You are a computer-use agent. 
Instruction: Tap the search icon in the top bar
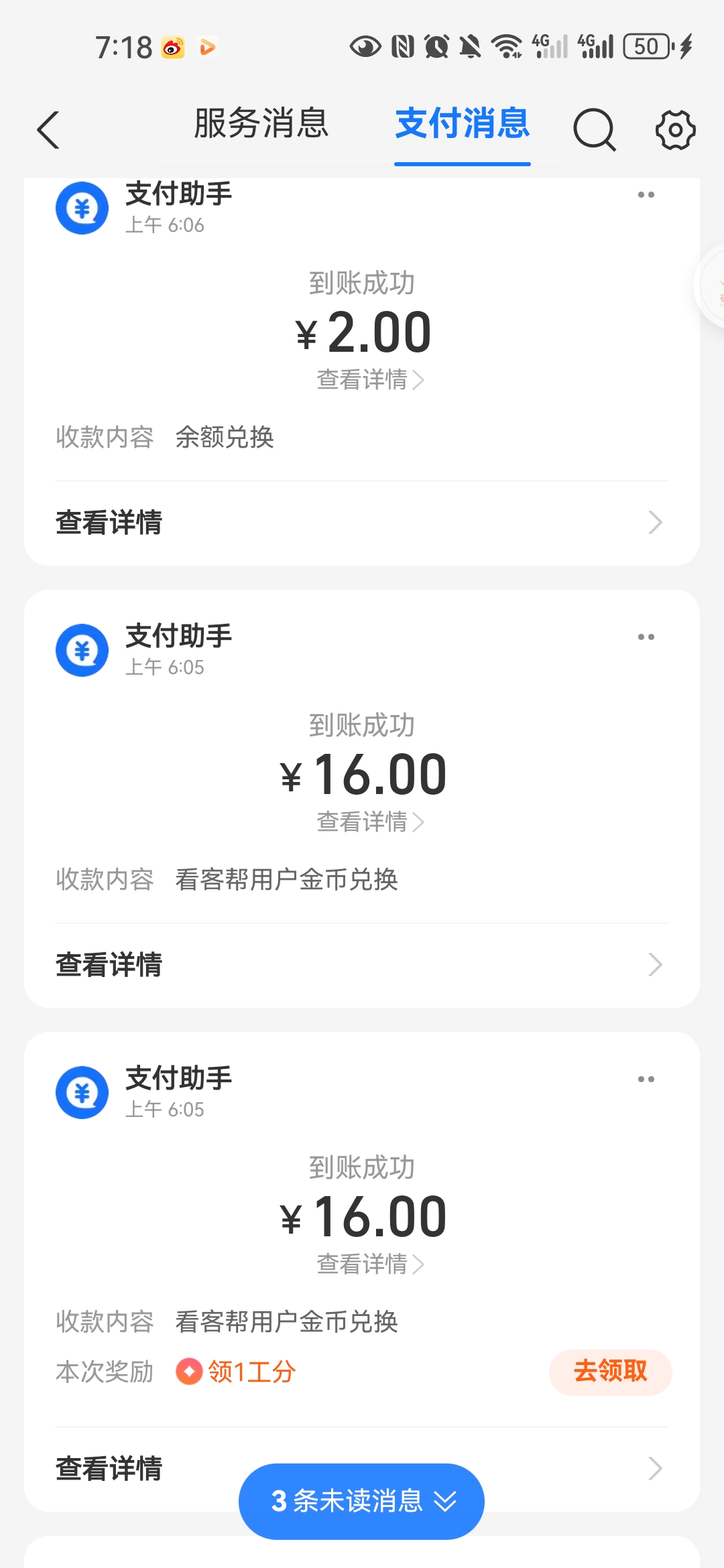click(594, 129)
